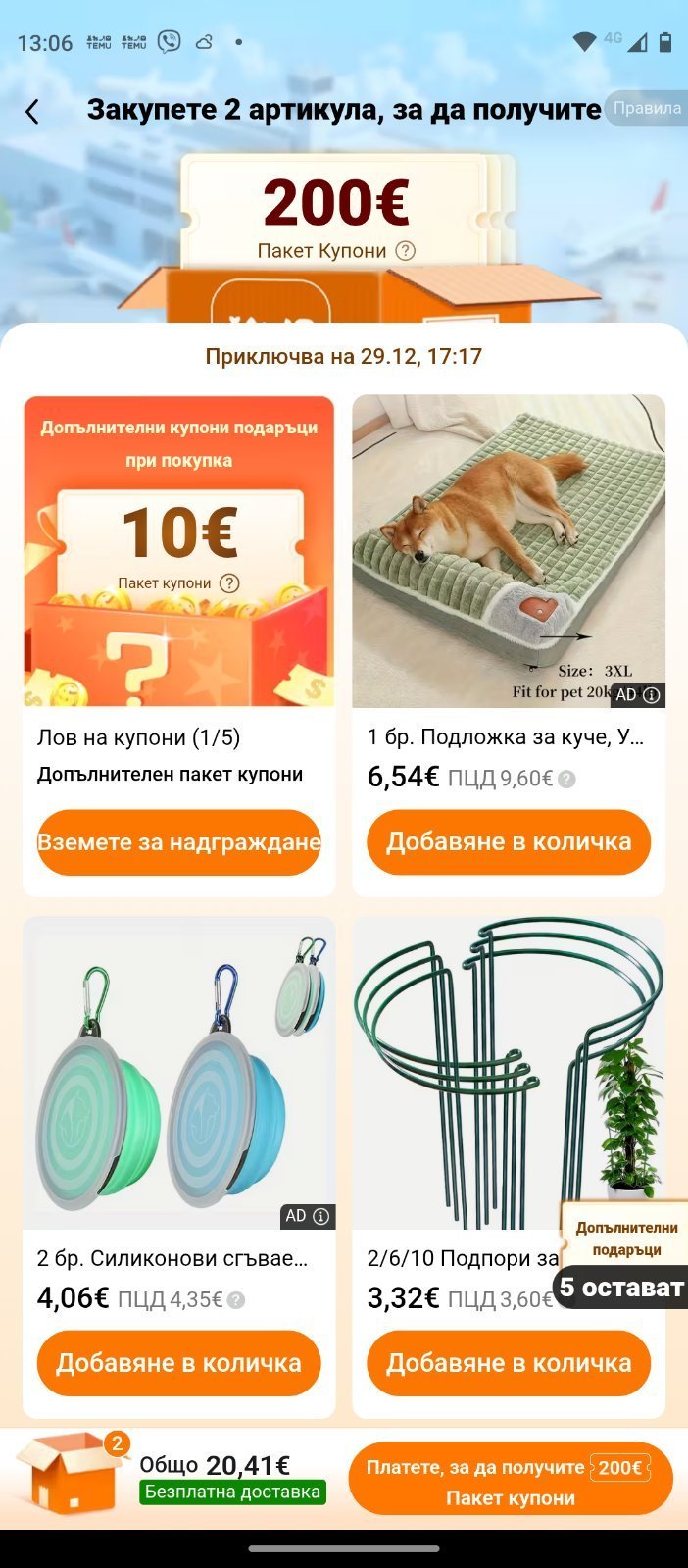Show ПЦД info for 9,60€ price
This screenshot has width=688, height=1568.
click(x=567, y=780)
